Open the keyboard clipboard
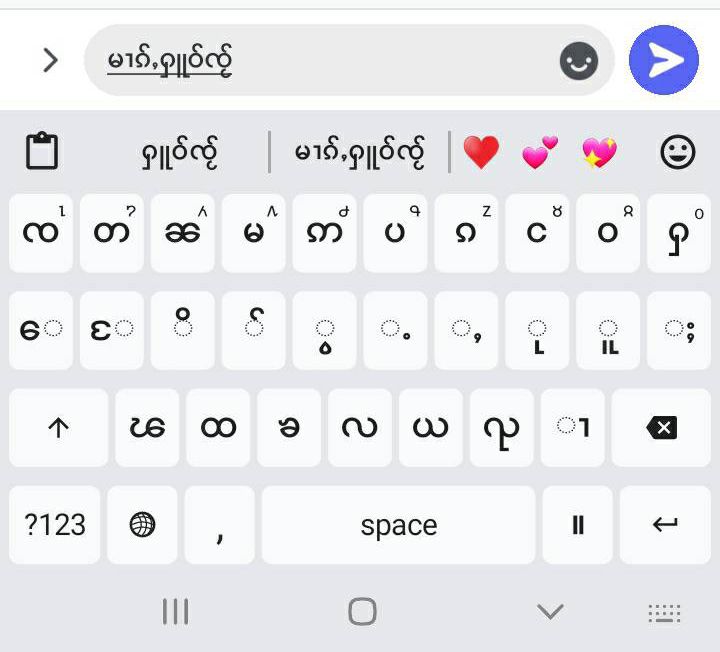This screenshot has height=652, width=720. tap(42, 152)
